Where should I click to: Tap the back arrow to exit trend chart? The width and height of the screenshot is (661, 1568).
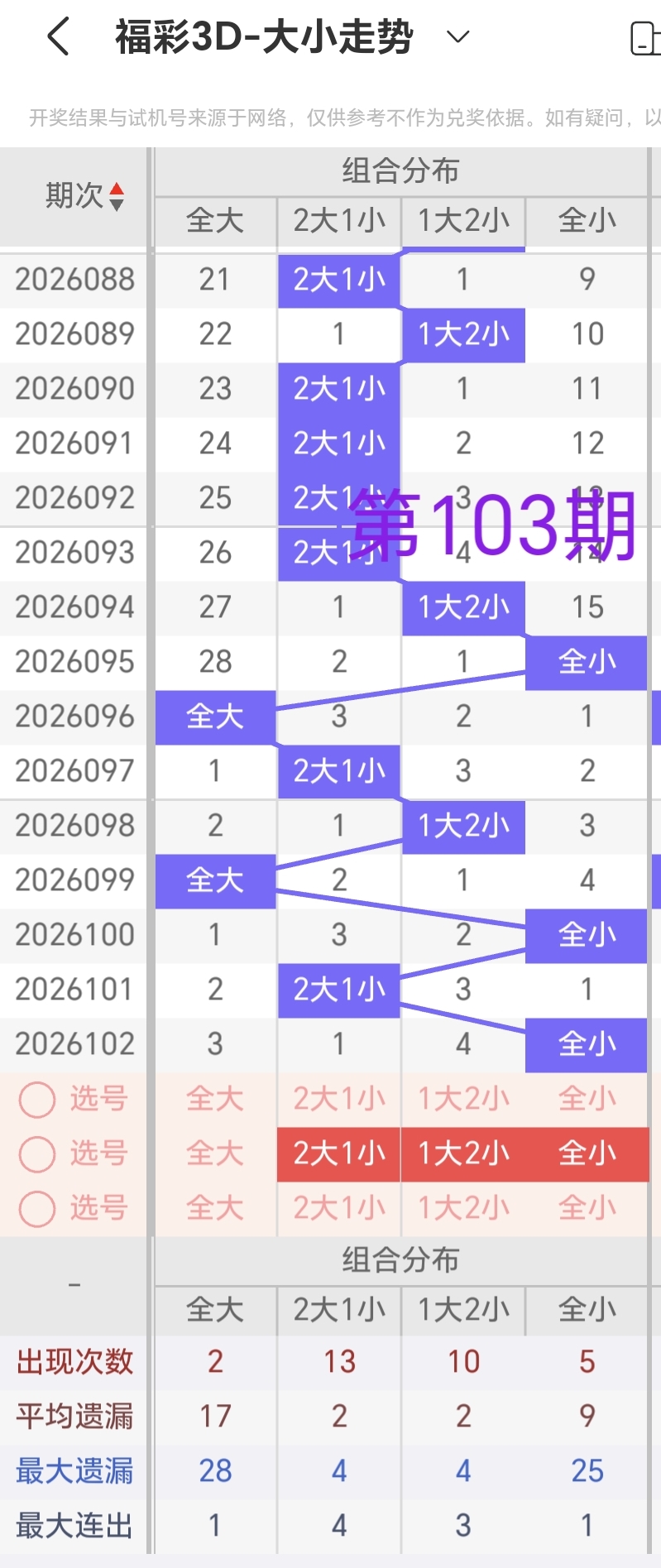pos(56,36)
